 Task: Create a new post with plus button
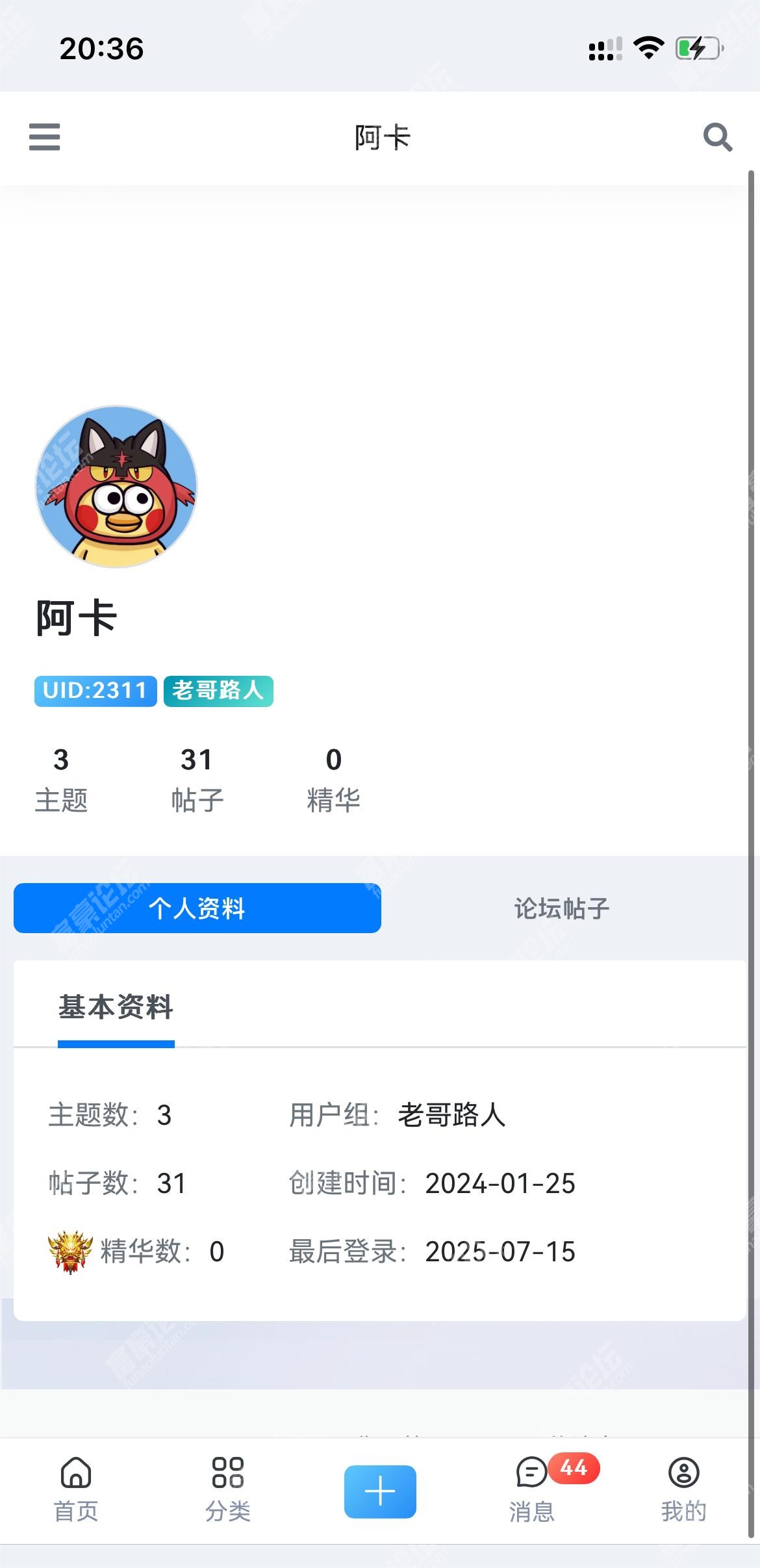point(380,1491)
